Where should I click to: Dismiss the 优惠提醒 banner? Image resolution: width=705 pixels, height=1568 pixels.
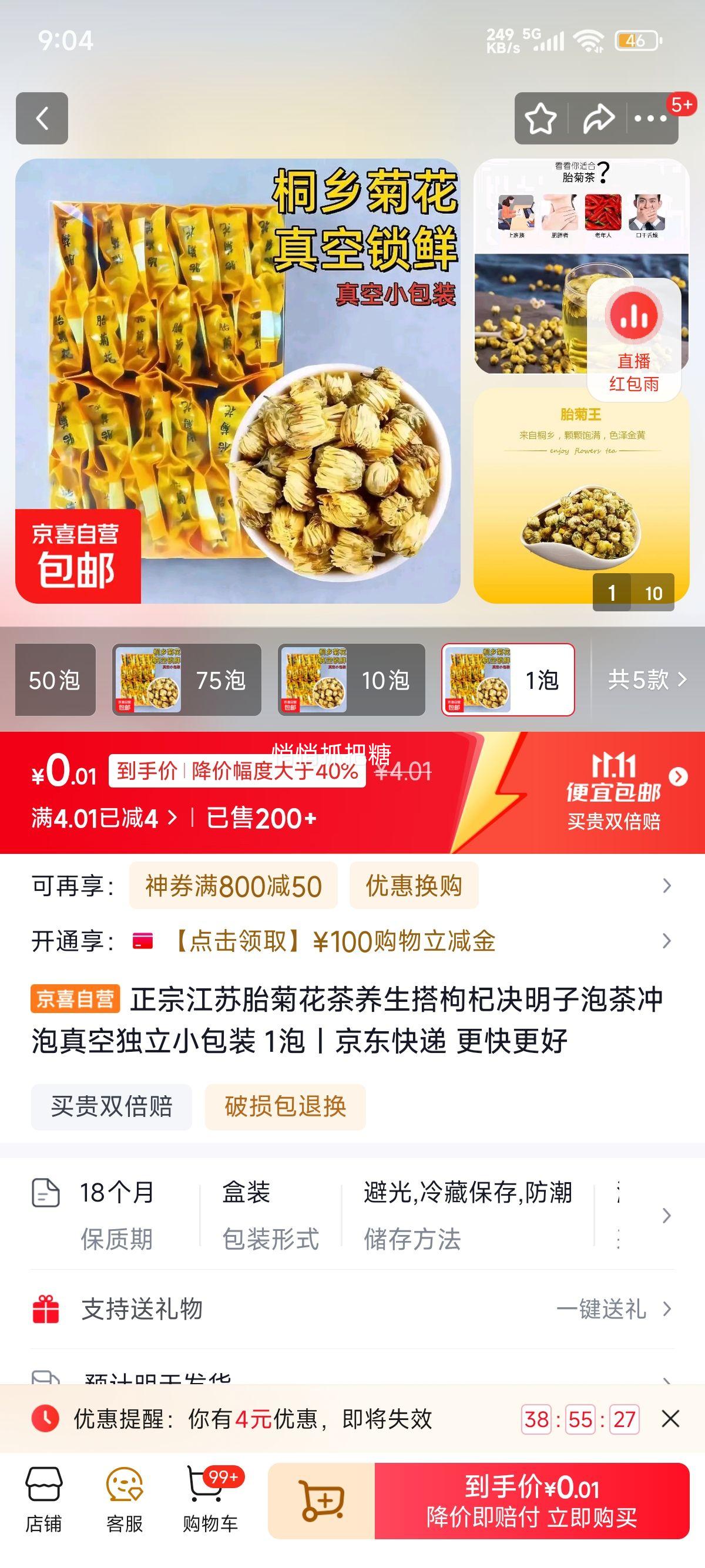click(x=670, y=1419)
